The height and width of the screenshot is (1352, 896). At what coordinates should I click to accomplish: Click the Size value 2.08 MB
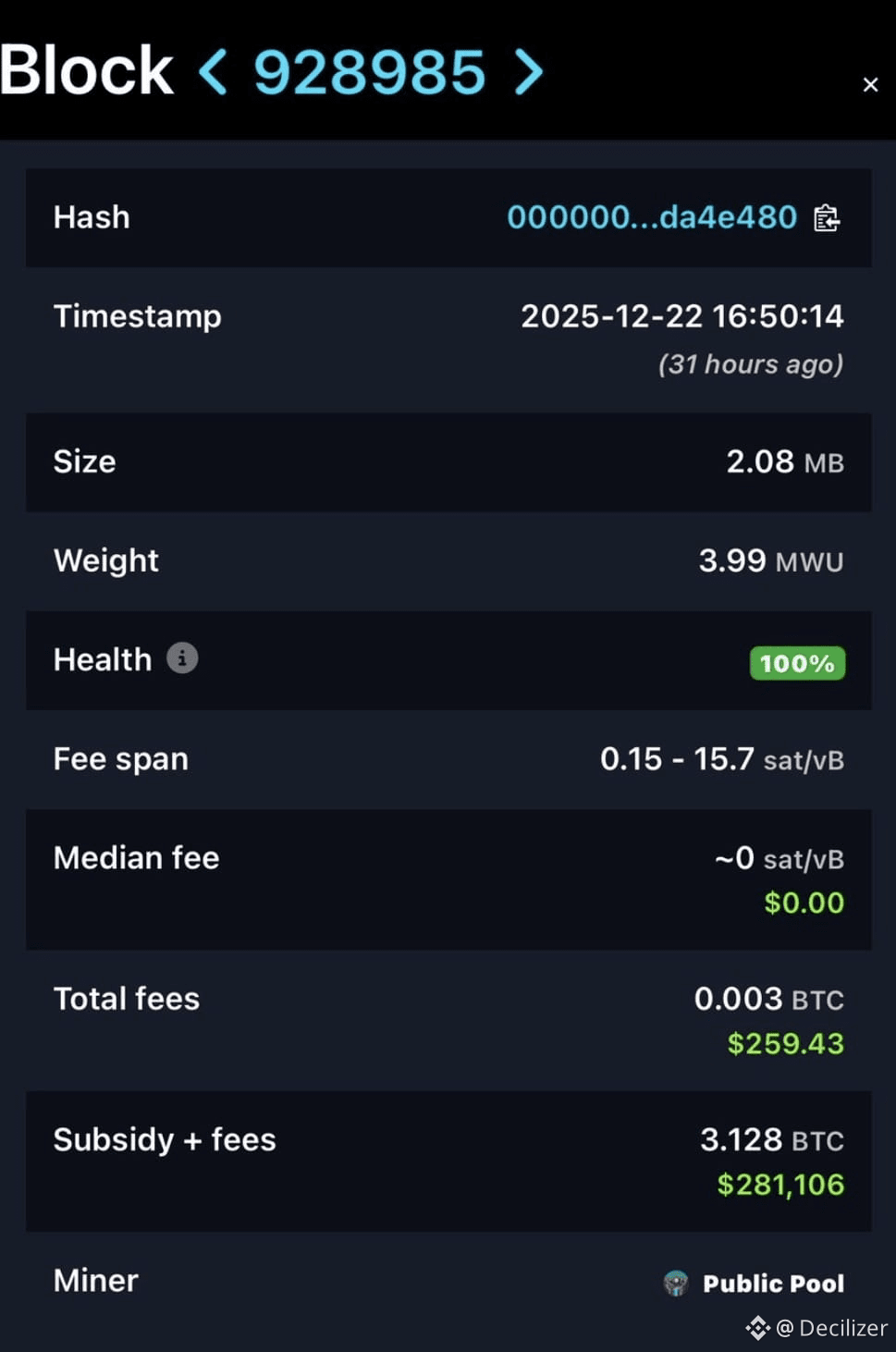(x=785, y=462)
